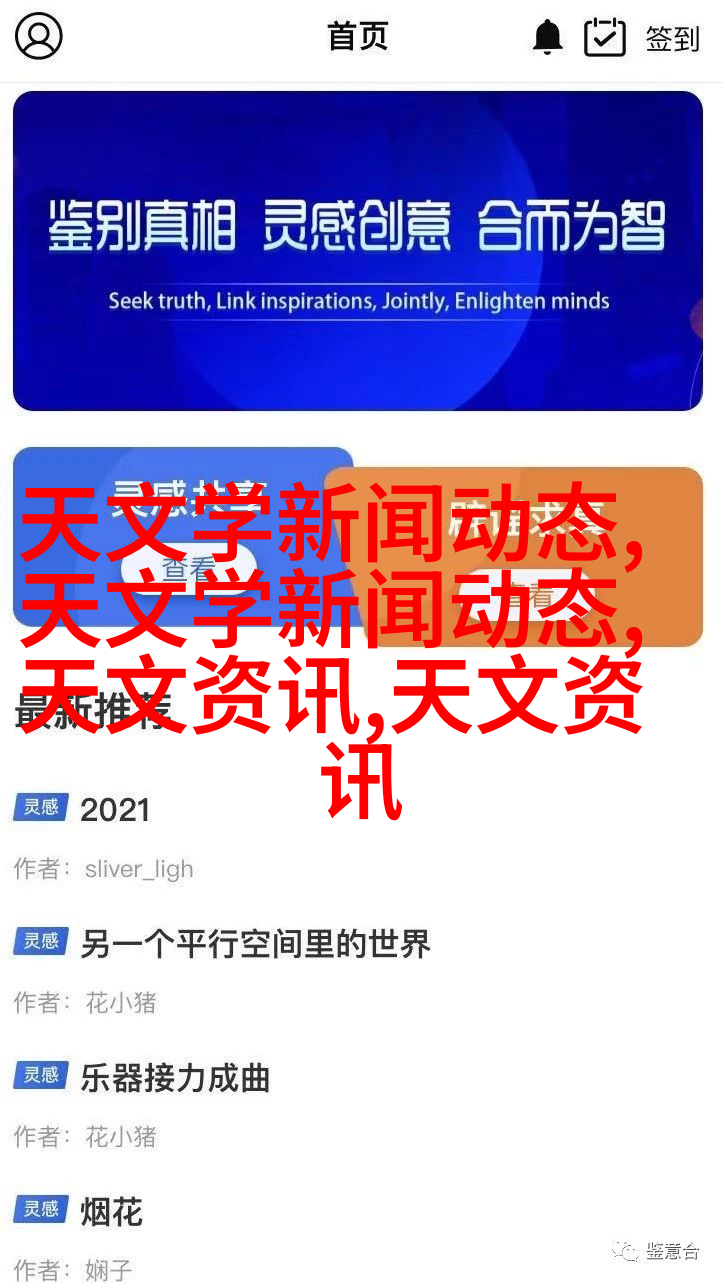Open the 乐器接力成曲 post
Screen dimensions: 723x1283
[x=175, y=1078]
